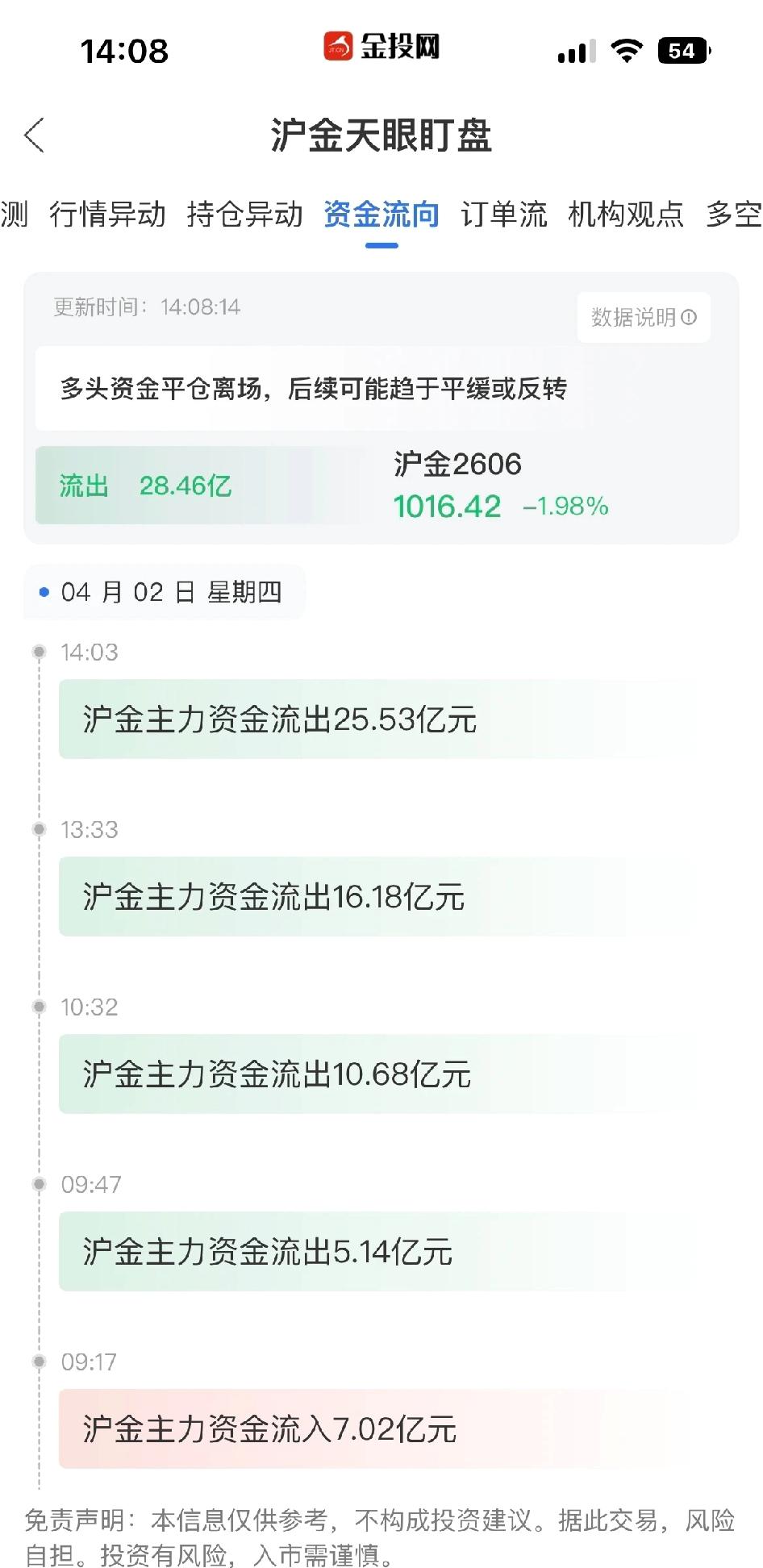763x1568 pixels.
Task: Click the info icon next to 数据说明
Action: coord(690,316)
